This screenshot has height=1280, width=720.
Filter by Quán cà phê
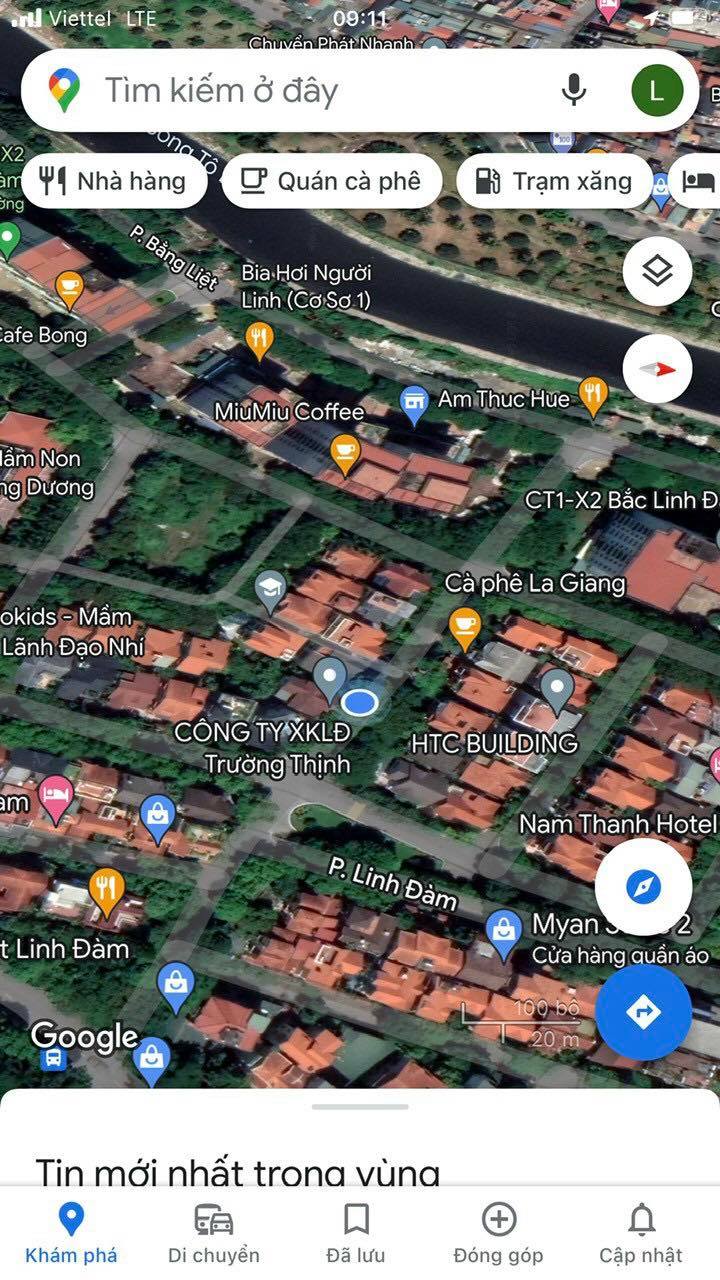tap(332, 181)
